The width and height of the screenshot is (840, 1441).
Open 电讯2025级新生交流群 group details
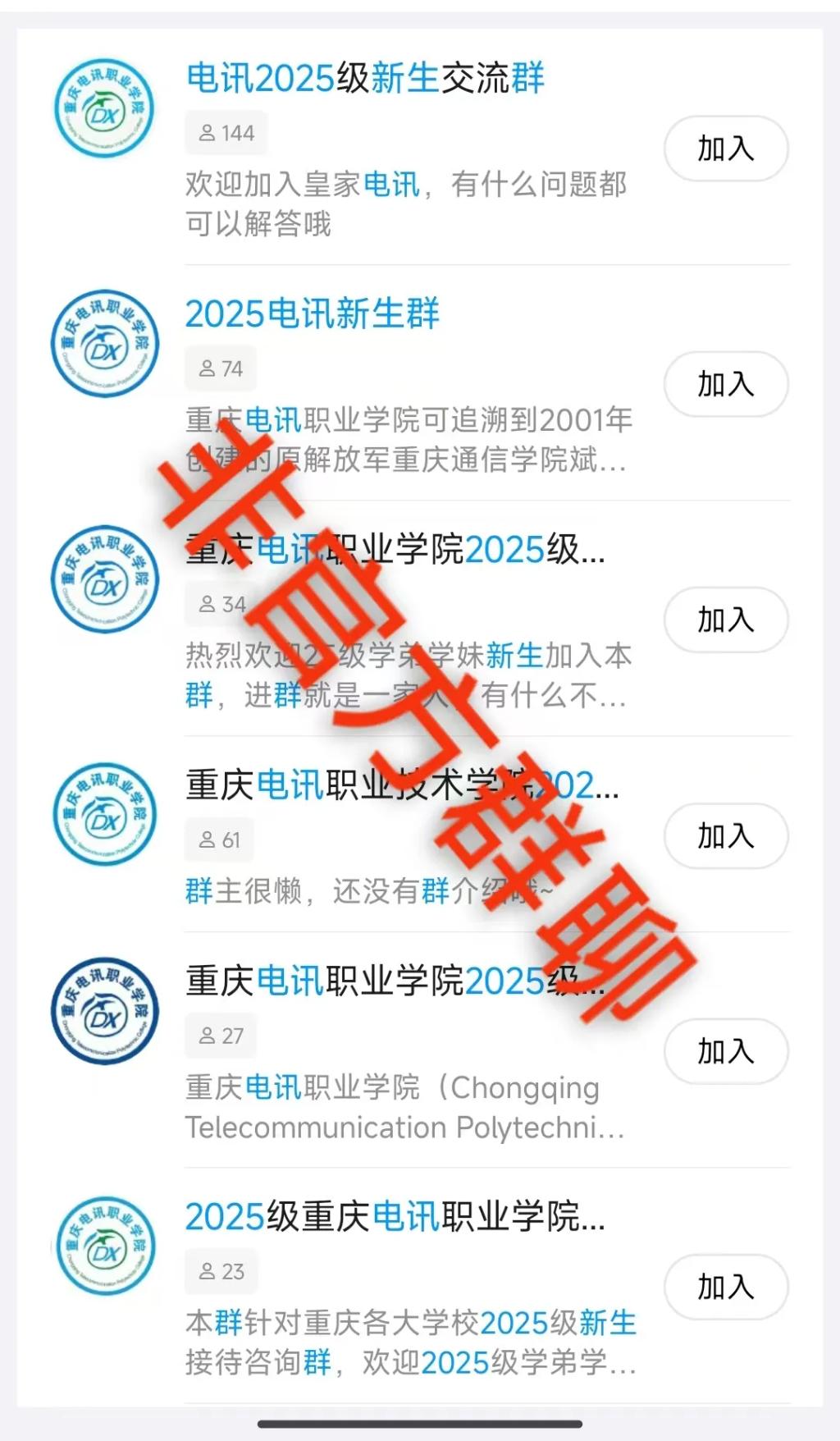tap(364, 79)
